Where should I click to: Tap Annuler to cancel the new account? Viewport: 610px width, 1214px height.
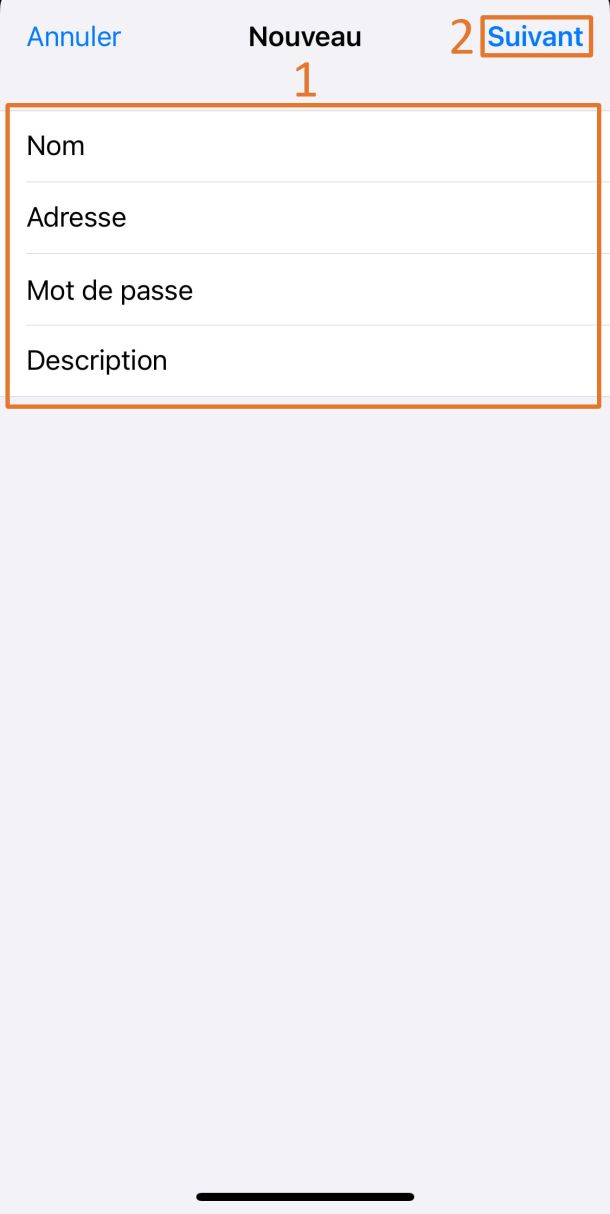(x=74, y=37)
